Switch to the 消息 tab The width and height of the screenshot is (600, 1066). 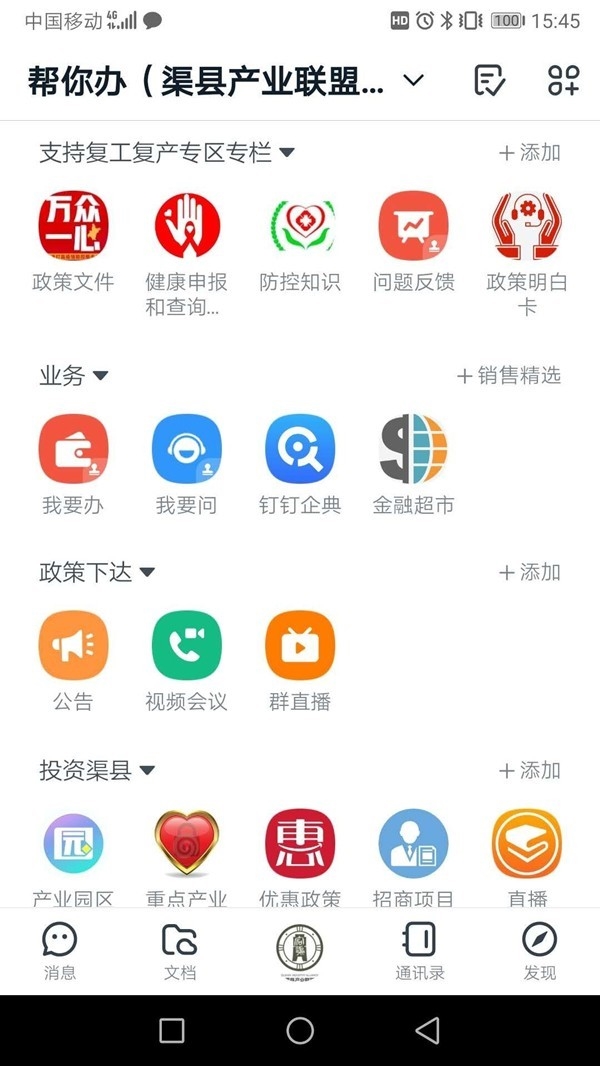[x=60, y=951]
